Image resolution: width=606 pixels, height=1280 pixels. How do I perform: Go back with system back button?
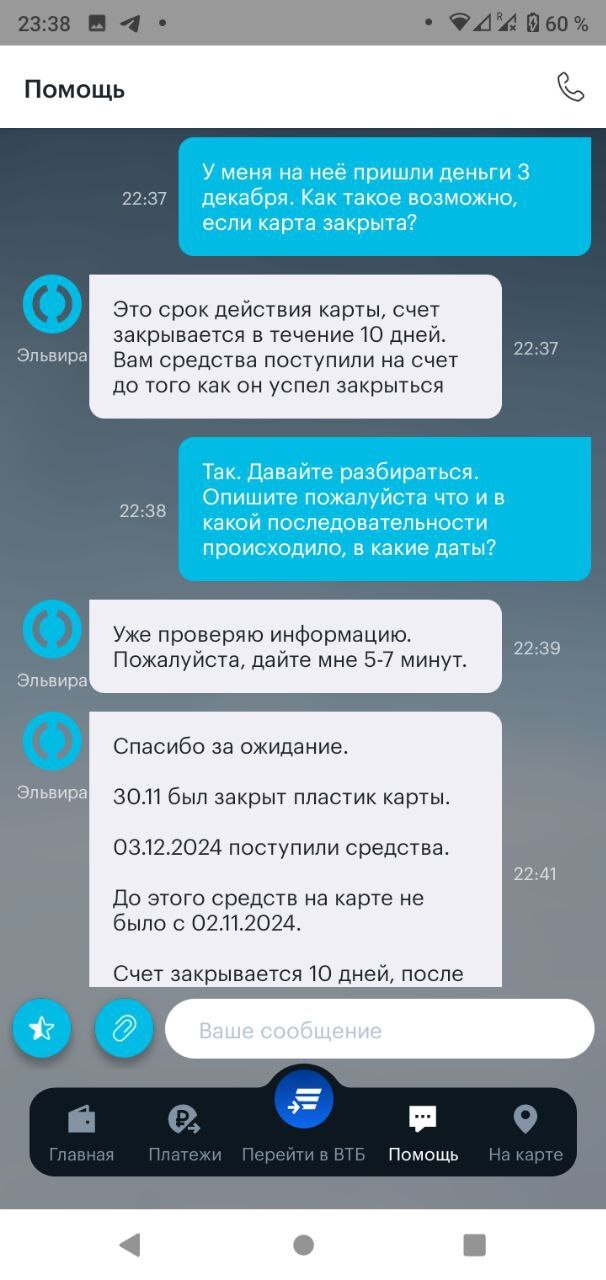[x=129, y=1245]
